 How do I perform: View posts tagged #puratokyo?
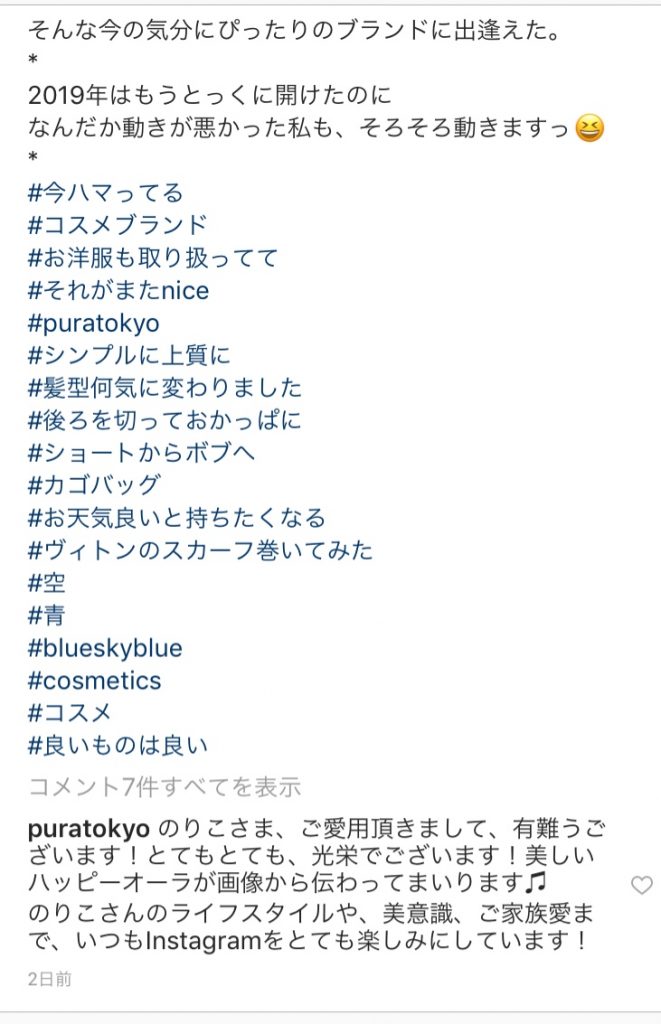tap(93, 323)
